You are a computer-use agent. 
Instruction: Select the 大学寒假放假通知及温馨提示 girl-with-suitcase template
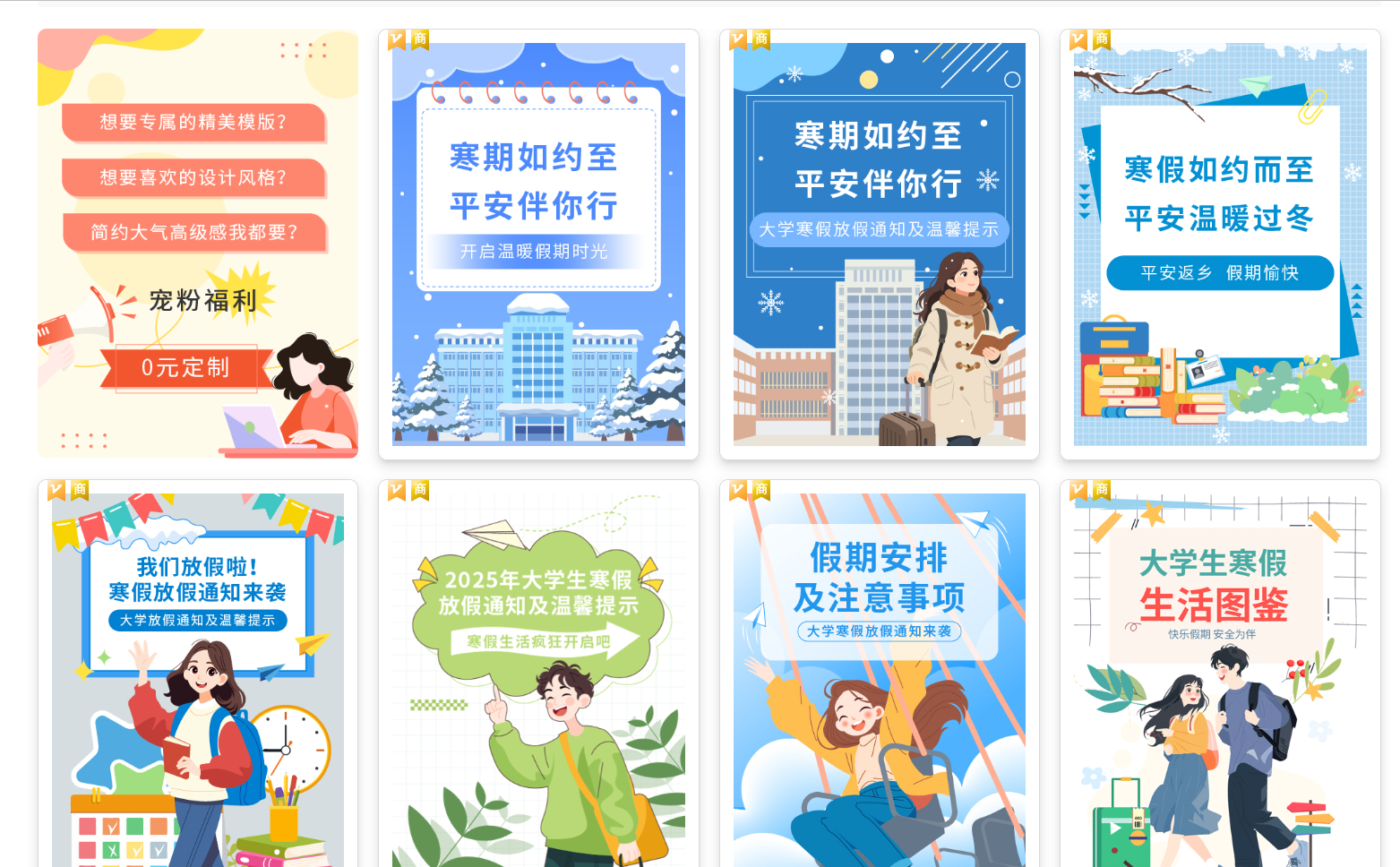(x=879, y=244)
